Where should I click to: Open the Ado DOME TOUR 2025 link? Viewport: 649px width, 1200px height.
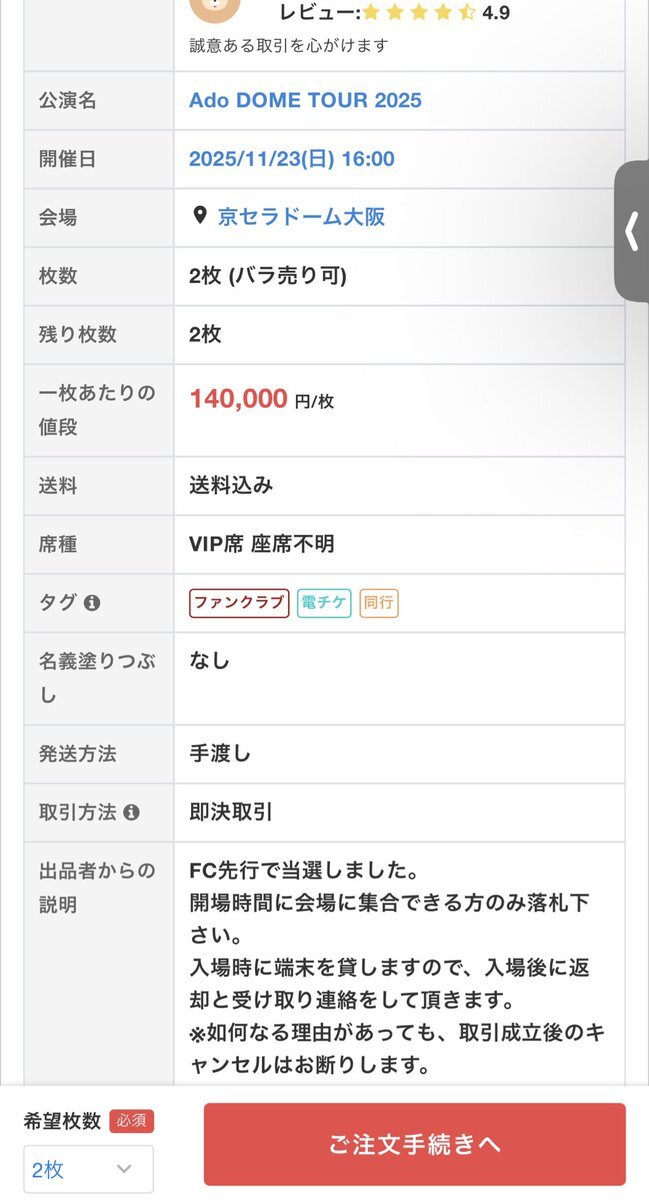(305, 100)
